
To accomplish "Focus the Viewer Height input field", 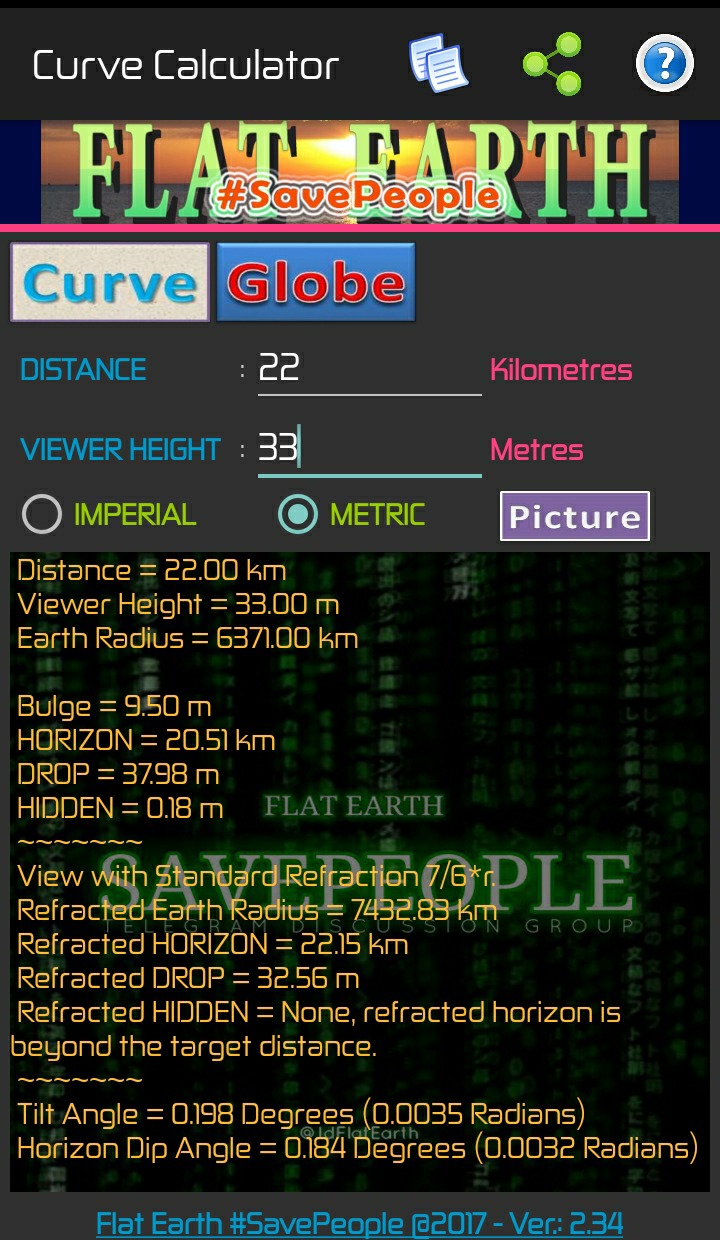I will tap(369, 448).
